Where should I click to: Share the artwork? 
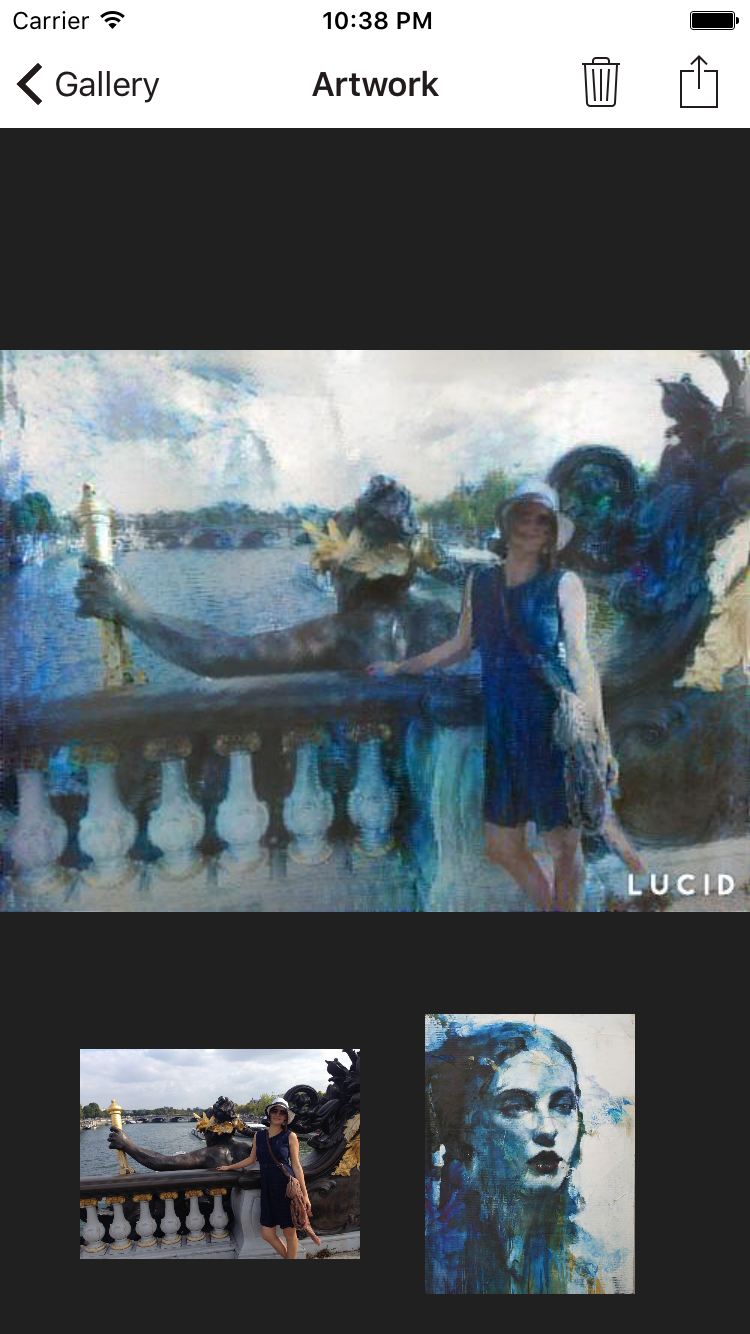tap(699, 82)
